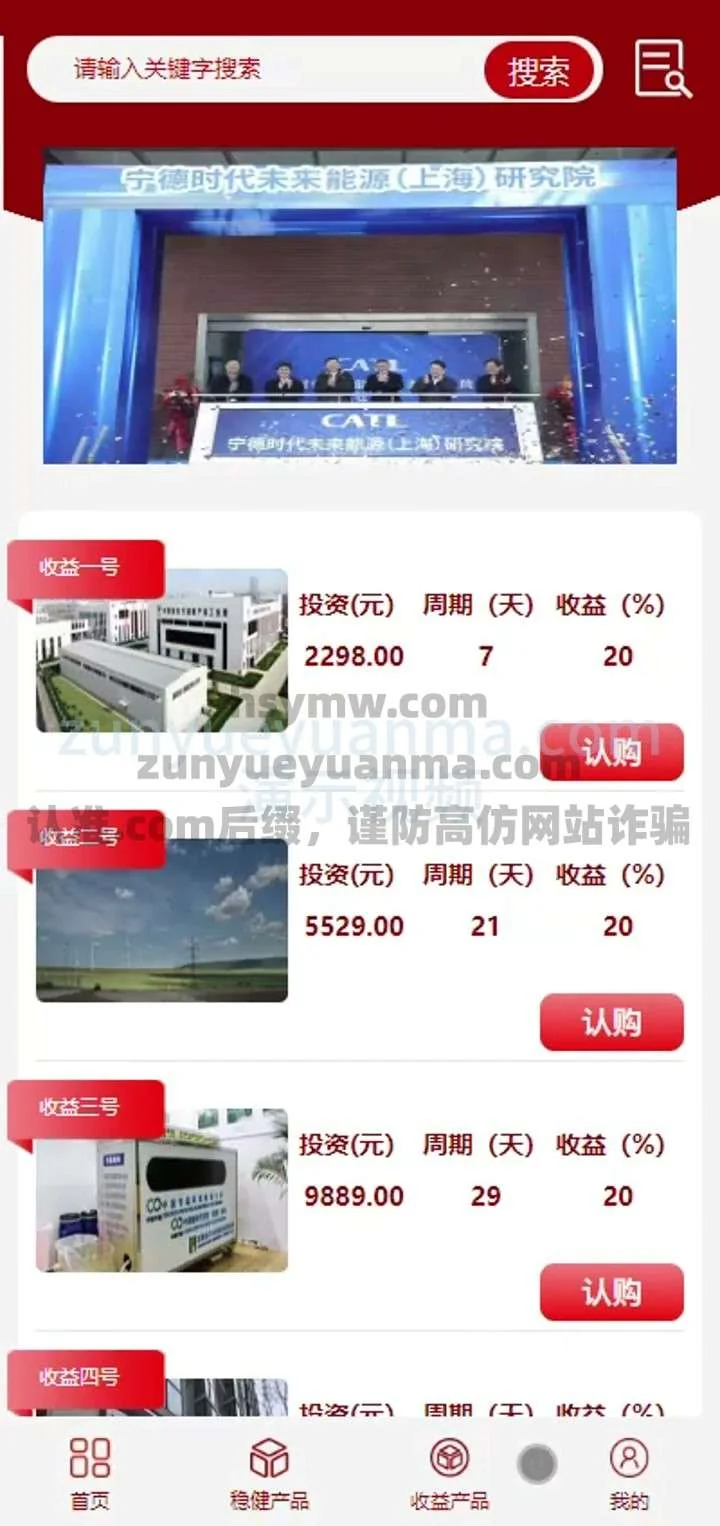This screenshot has height=1526, width=720.
Task: Tap 认购 for the 2298.00 product
Action: [611, 752]
